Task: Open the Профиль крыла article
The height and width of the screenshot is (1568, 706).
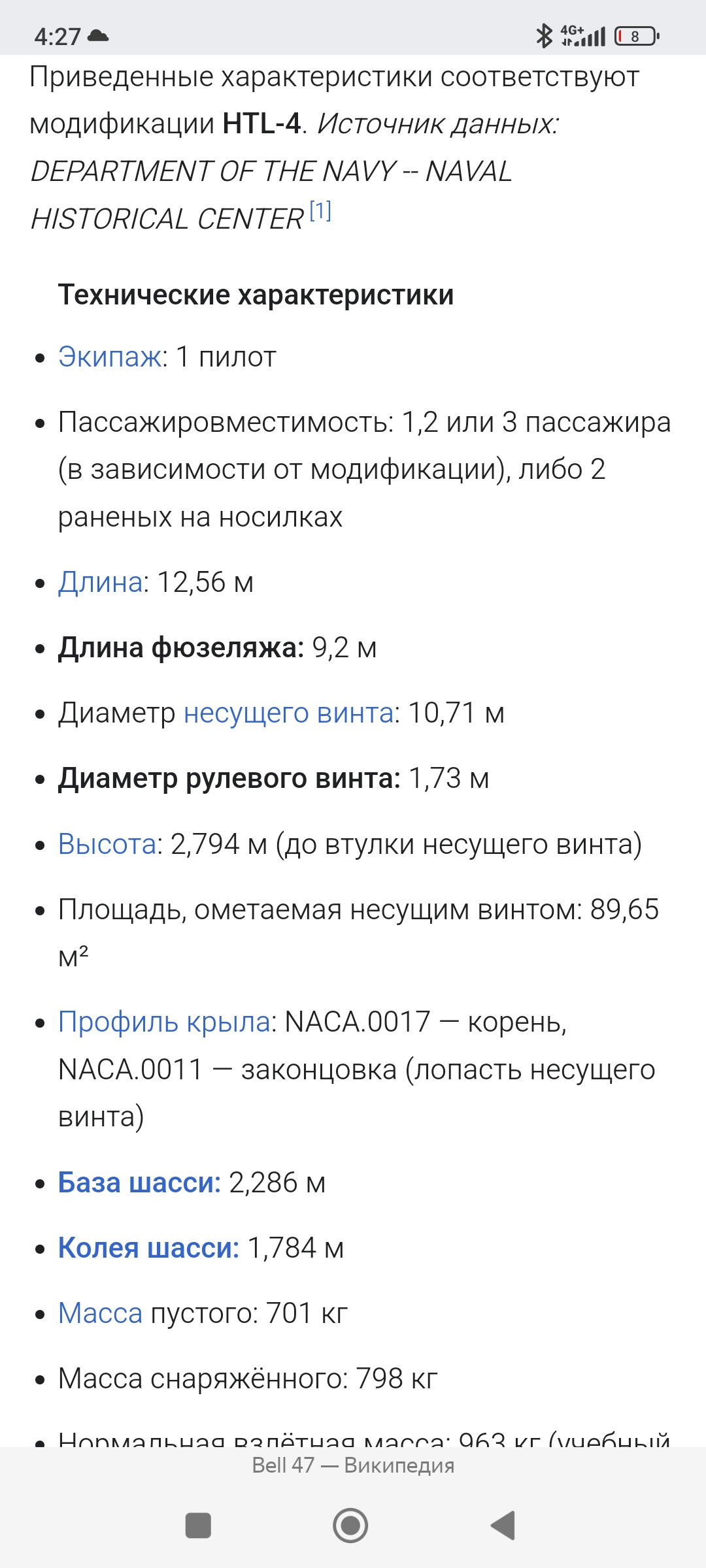Action: coord(164,1022)
